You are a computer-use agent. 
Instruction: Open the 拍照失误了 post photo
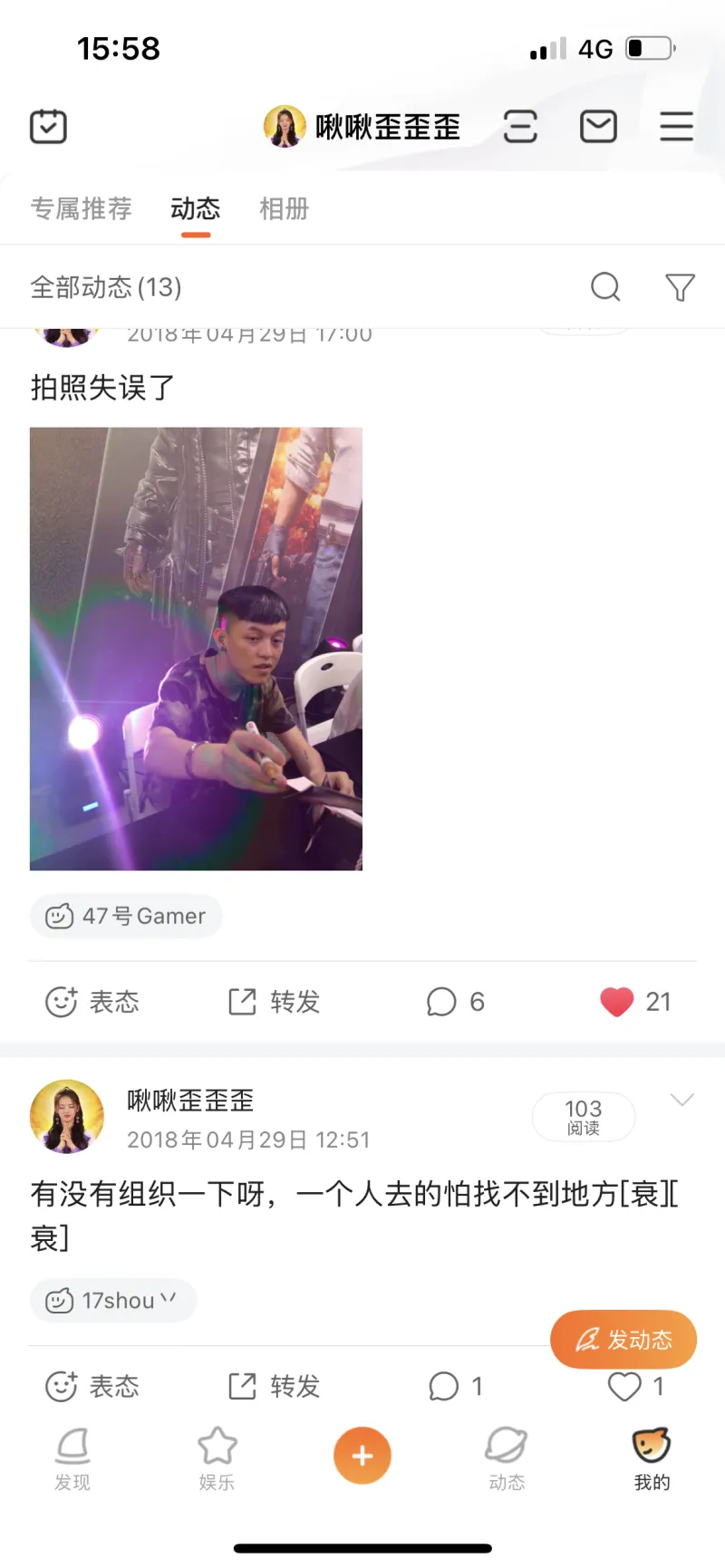click(x=196, y=648)
